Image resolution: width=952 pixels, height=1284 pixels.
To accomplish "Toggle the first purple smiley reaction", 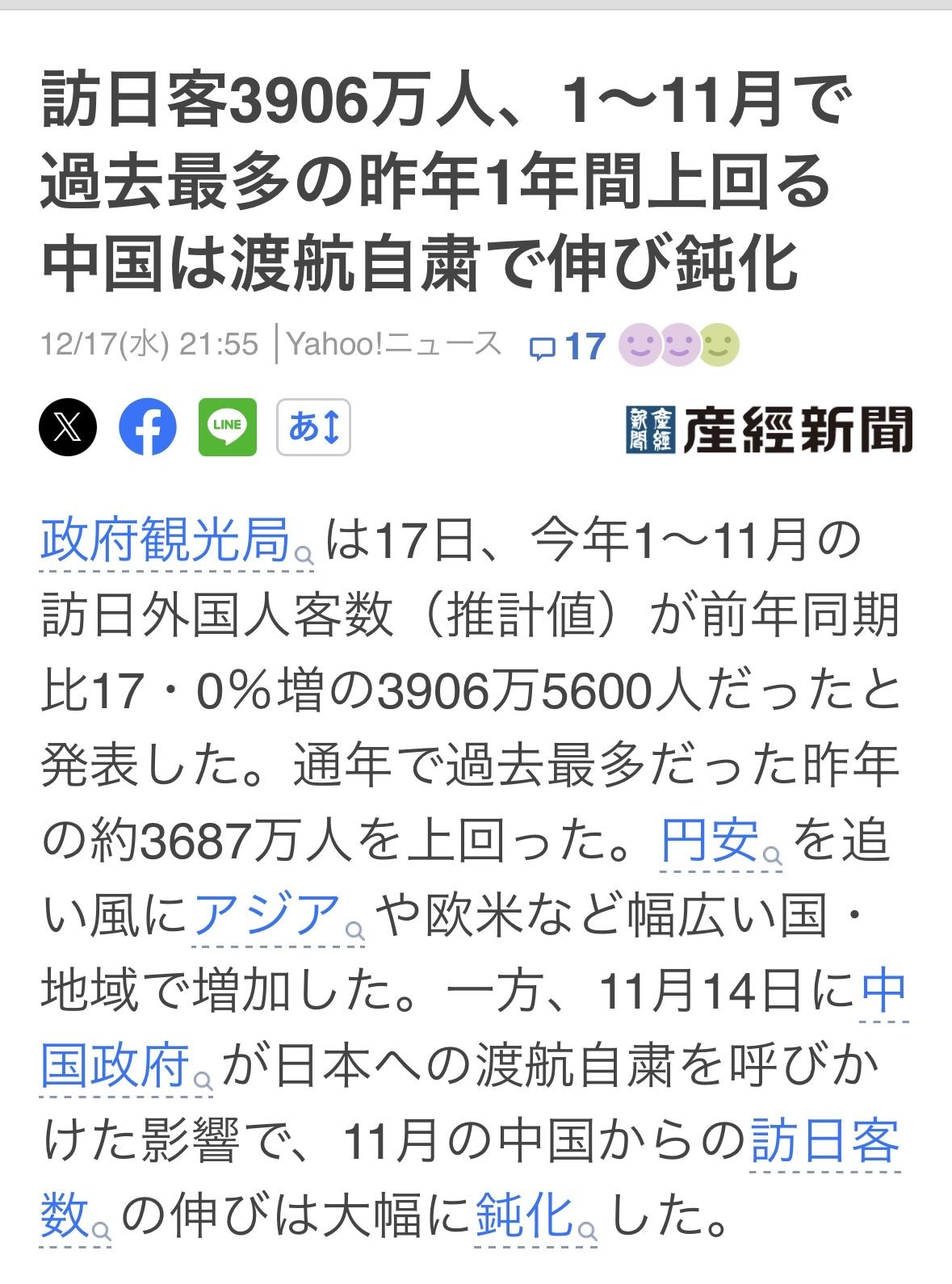I will point(641,343).
